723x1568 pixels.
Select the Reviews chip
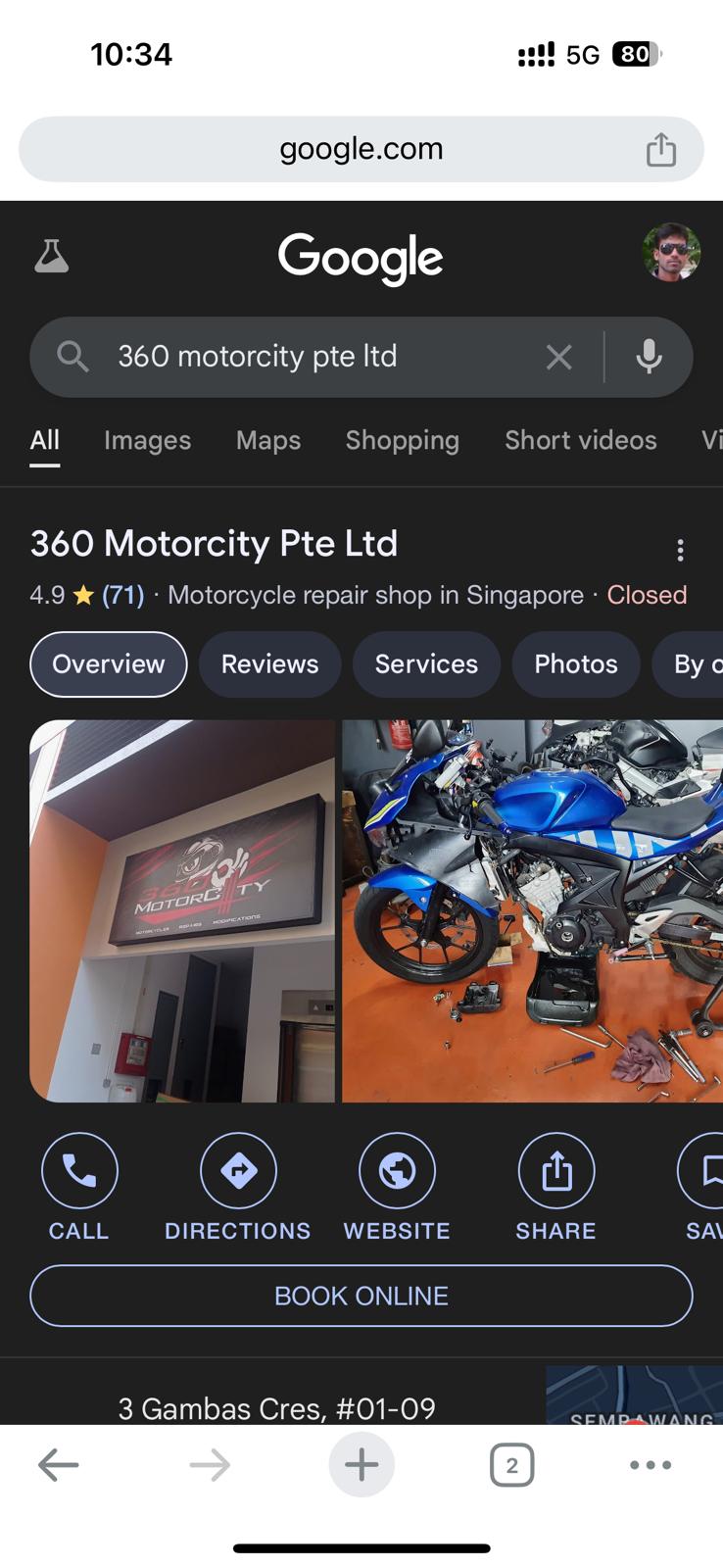pyautogui.click(x=269, y=664)
